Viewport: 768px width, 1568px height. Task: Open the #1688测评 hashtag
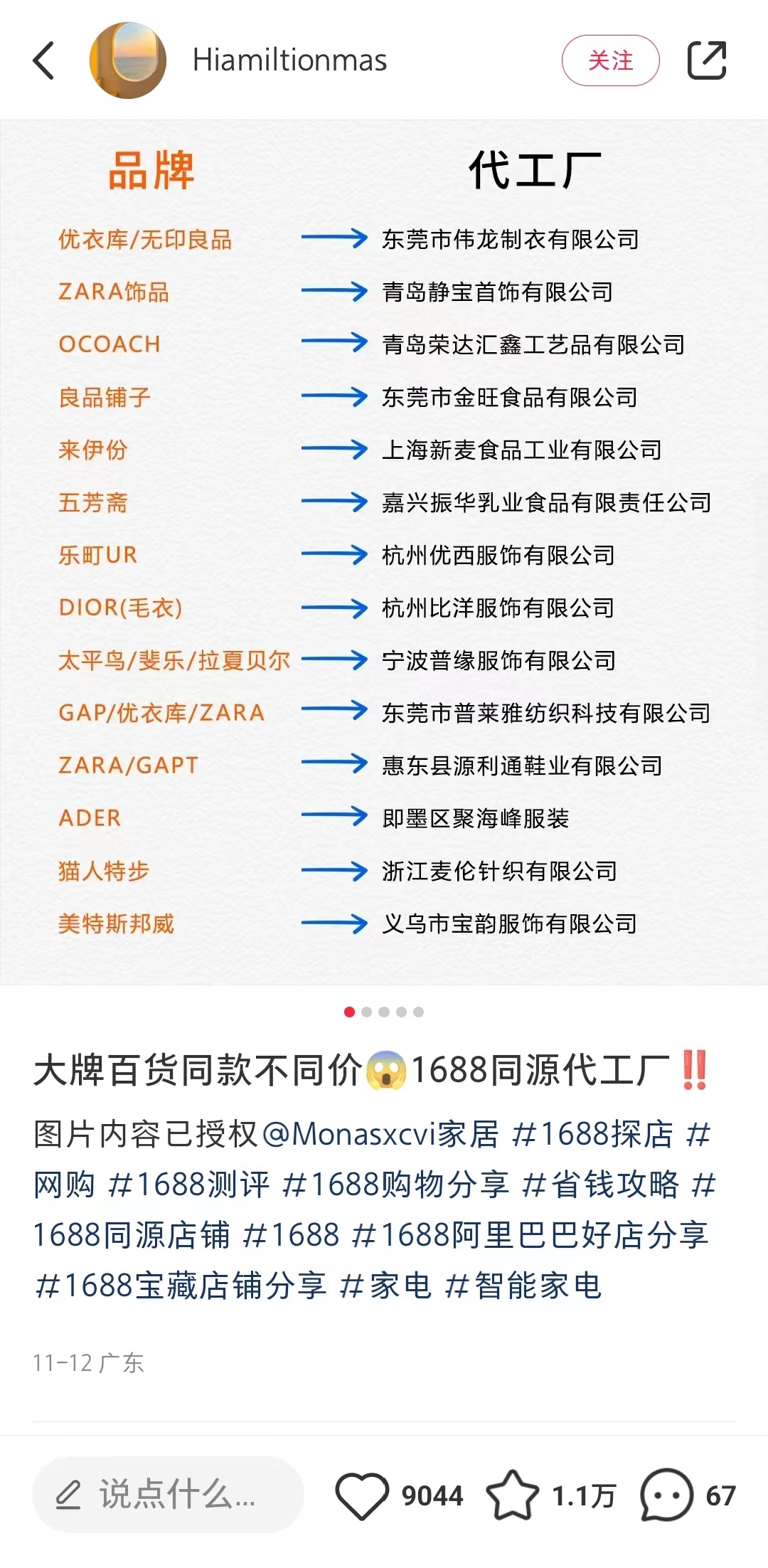click(x=189, y=1185)
